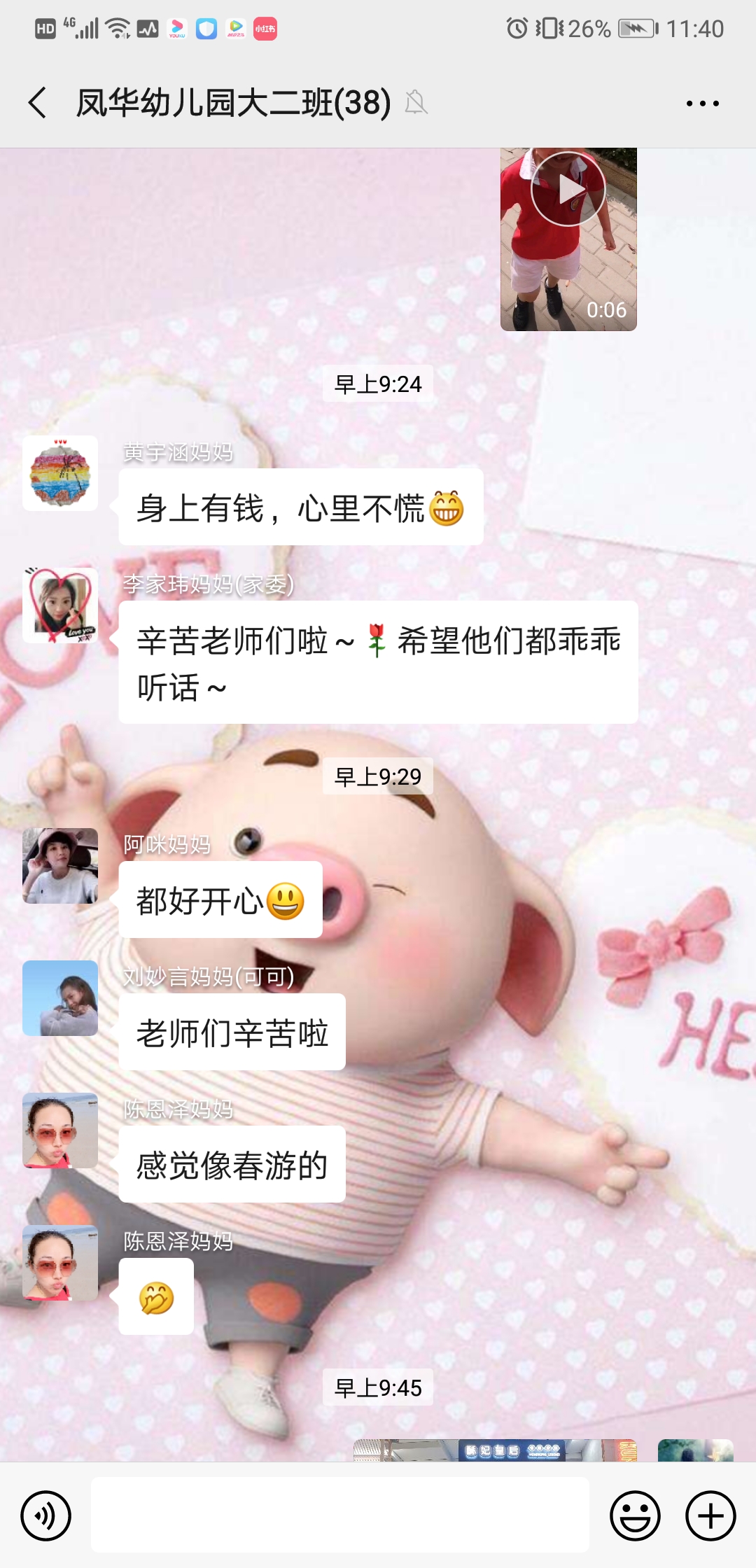Image resolution: width=756 pixels, height=1568 pixels.
Task: Tap 阿咪妈妈's profile avatar
Action: click(60, 866)
